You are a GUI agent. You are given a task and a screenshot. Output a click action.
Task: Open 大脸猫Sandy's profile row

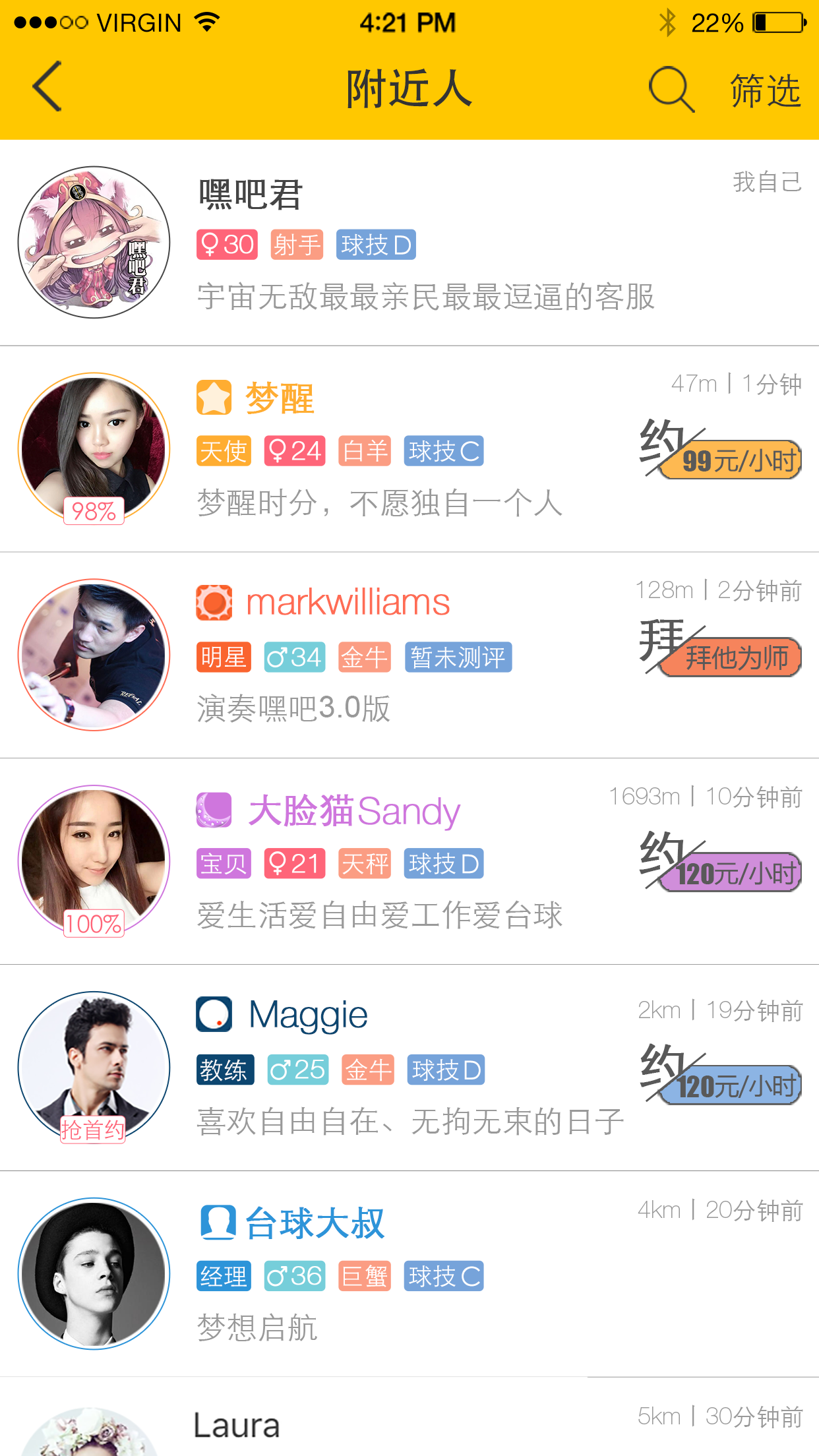409,862
